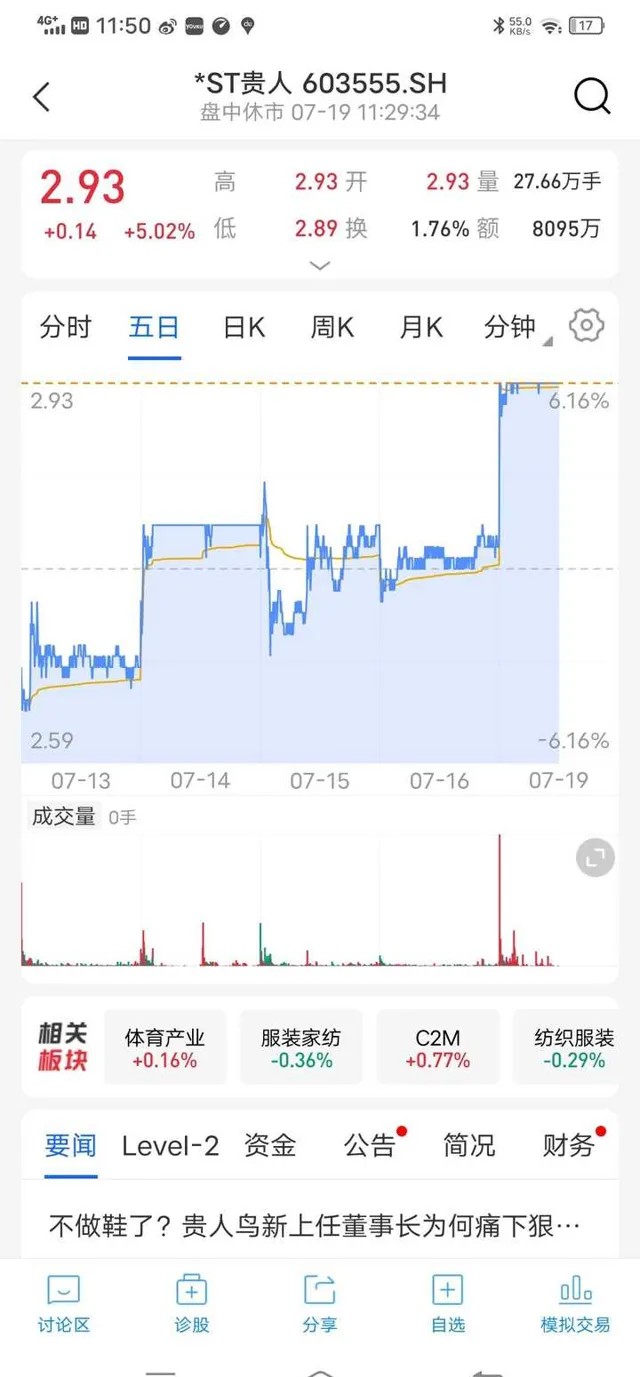Switch to the 分时 chart tab
Viewport: 640px width, 1377px height.
coord(65,327)
